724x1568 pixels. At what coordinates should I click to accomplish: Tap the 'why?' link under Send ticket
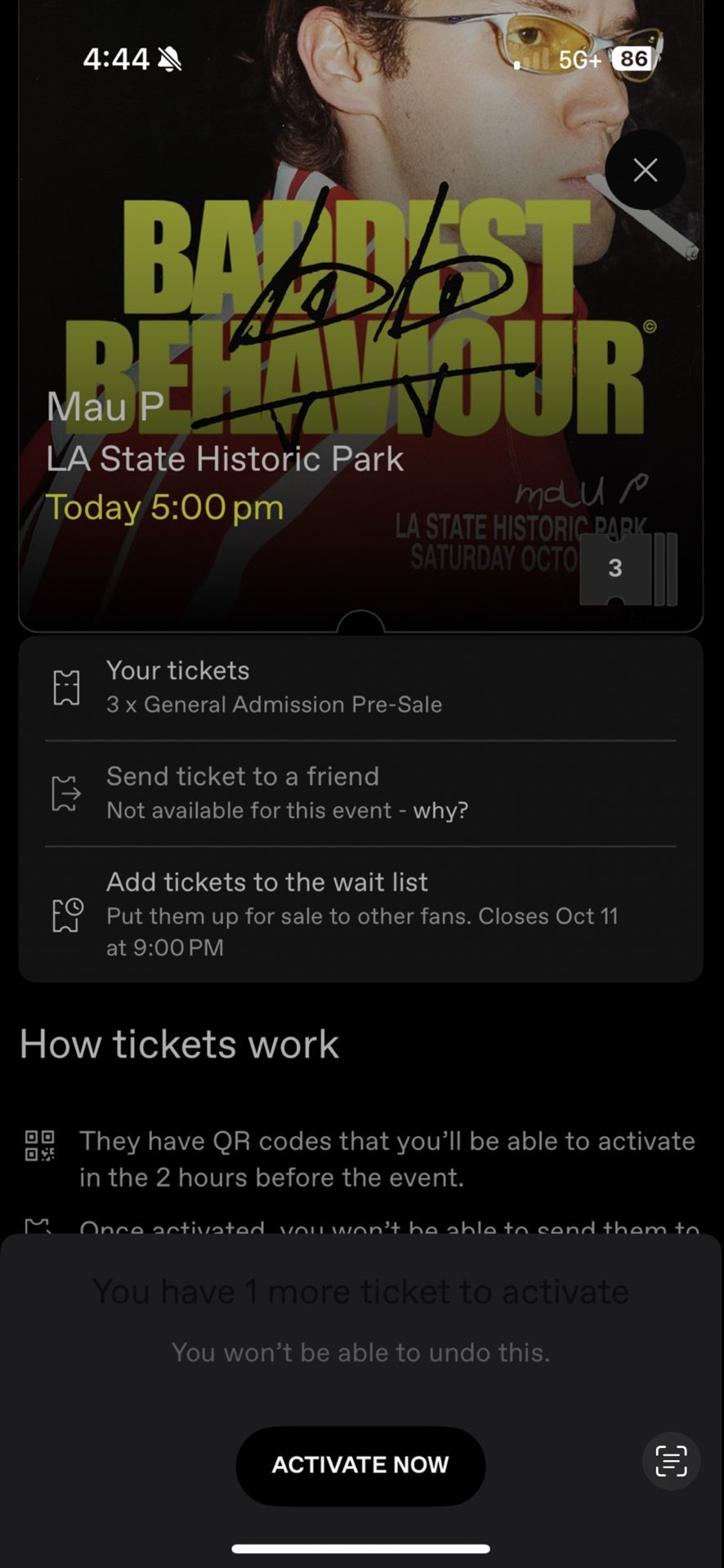coord(440,810)
